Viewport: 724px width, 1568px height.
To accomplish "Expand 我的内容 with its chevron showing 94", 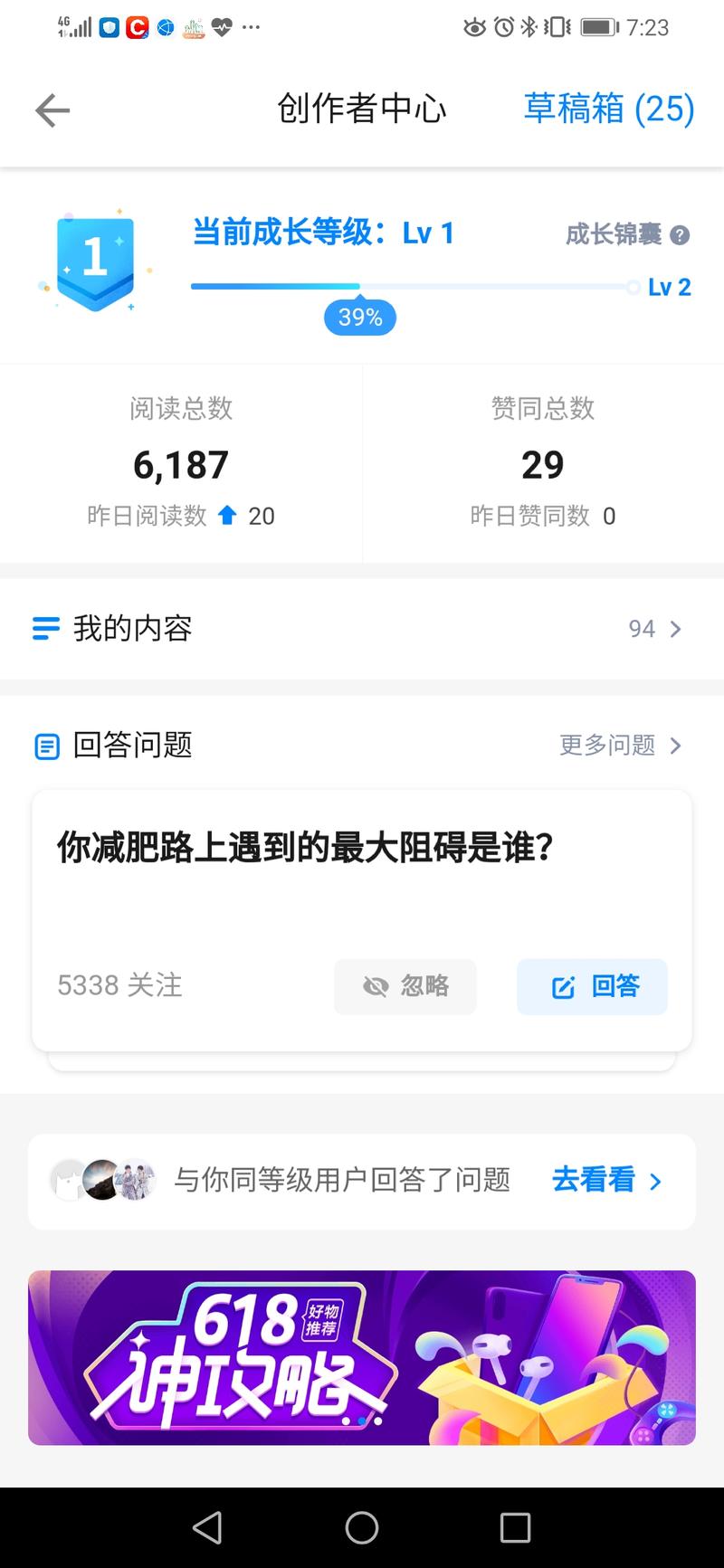I will [x=674, y=628].
